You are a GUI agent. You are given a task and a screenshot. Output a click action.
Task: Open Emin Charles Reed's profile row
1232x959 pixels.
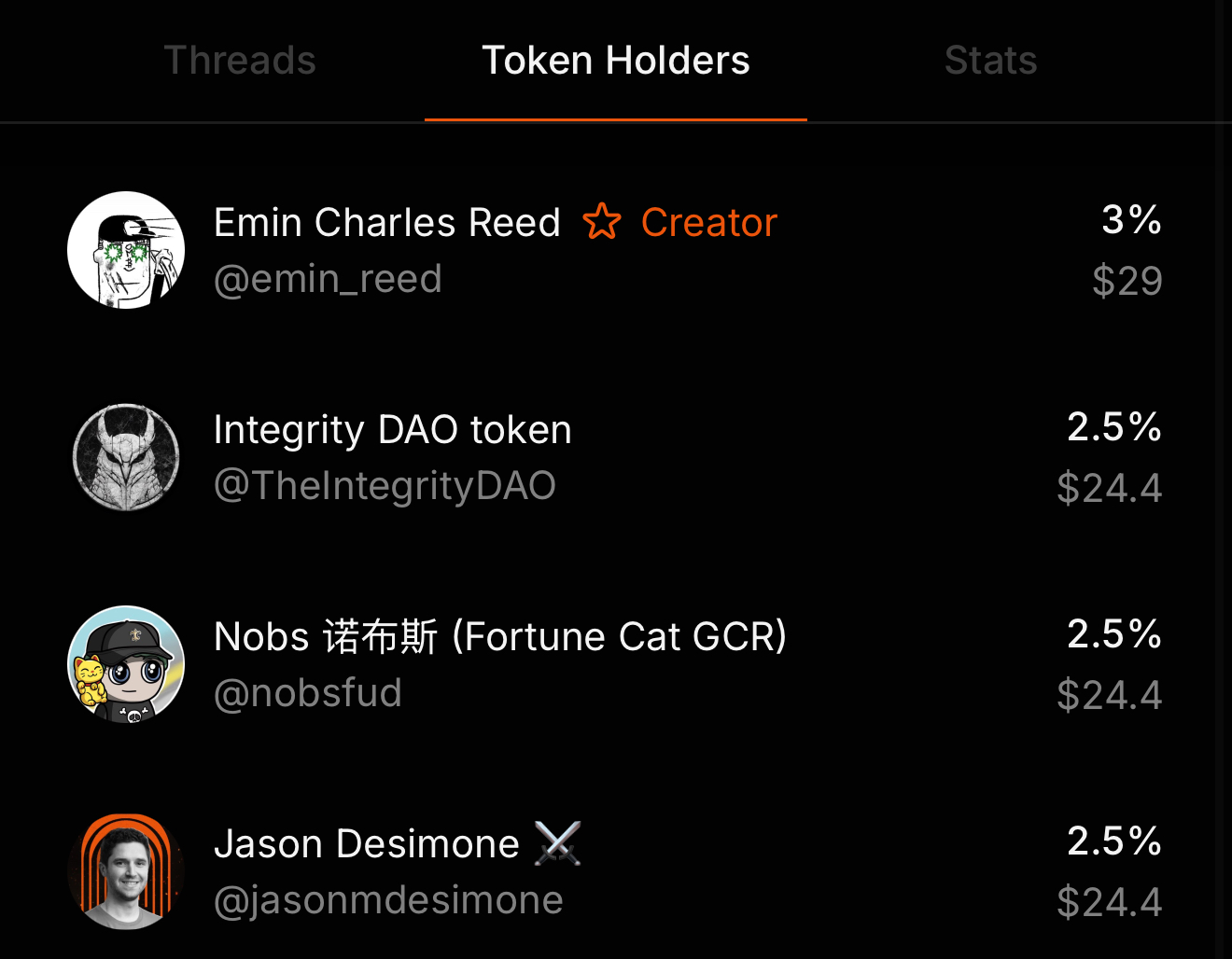coord(387,250)
